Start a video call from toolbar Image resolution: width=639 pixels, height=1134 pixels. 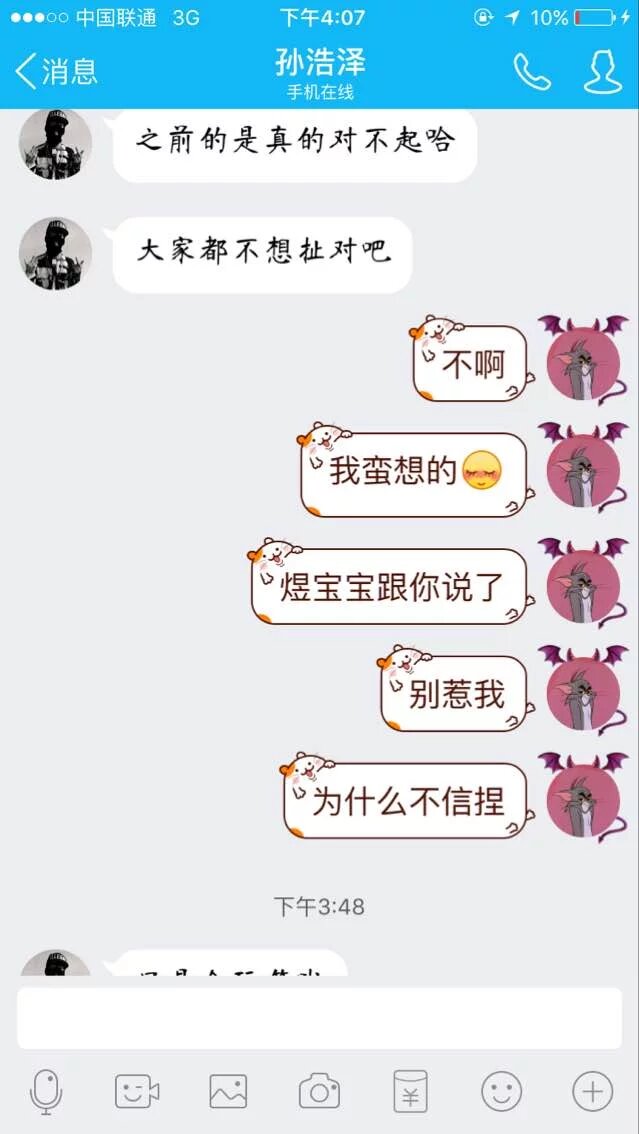[137, 1091]
